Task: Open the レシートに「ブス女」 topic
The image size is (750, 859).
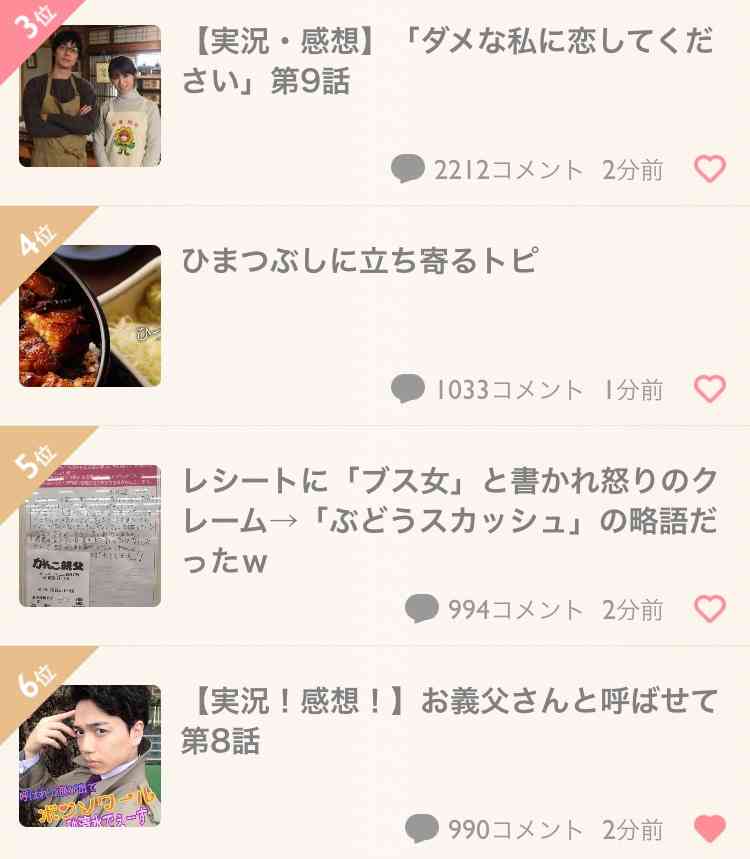Action: click(450, 521)
